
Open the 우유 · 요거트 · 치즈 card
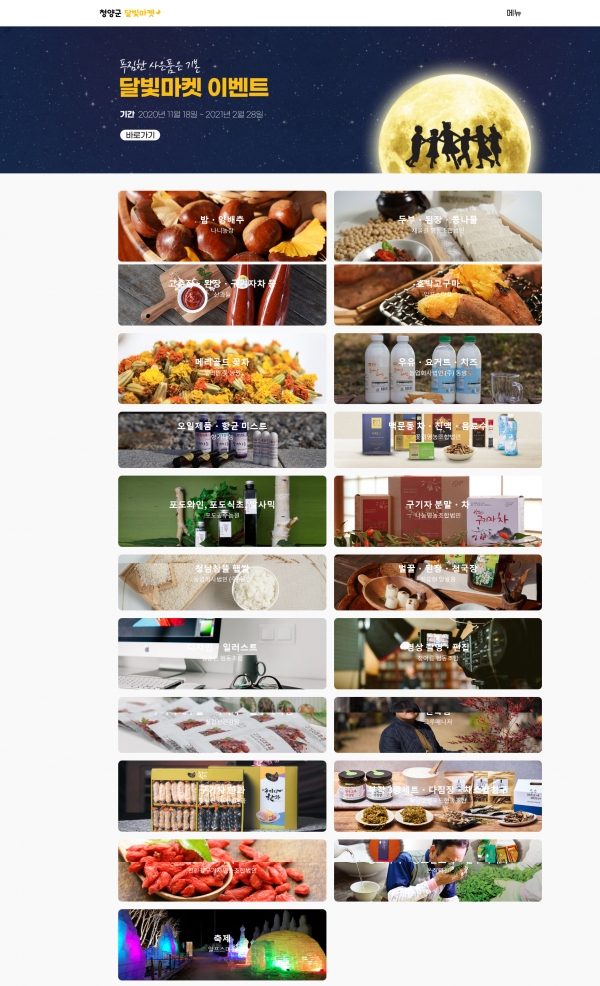(438, 368)
